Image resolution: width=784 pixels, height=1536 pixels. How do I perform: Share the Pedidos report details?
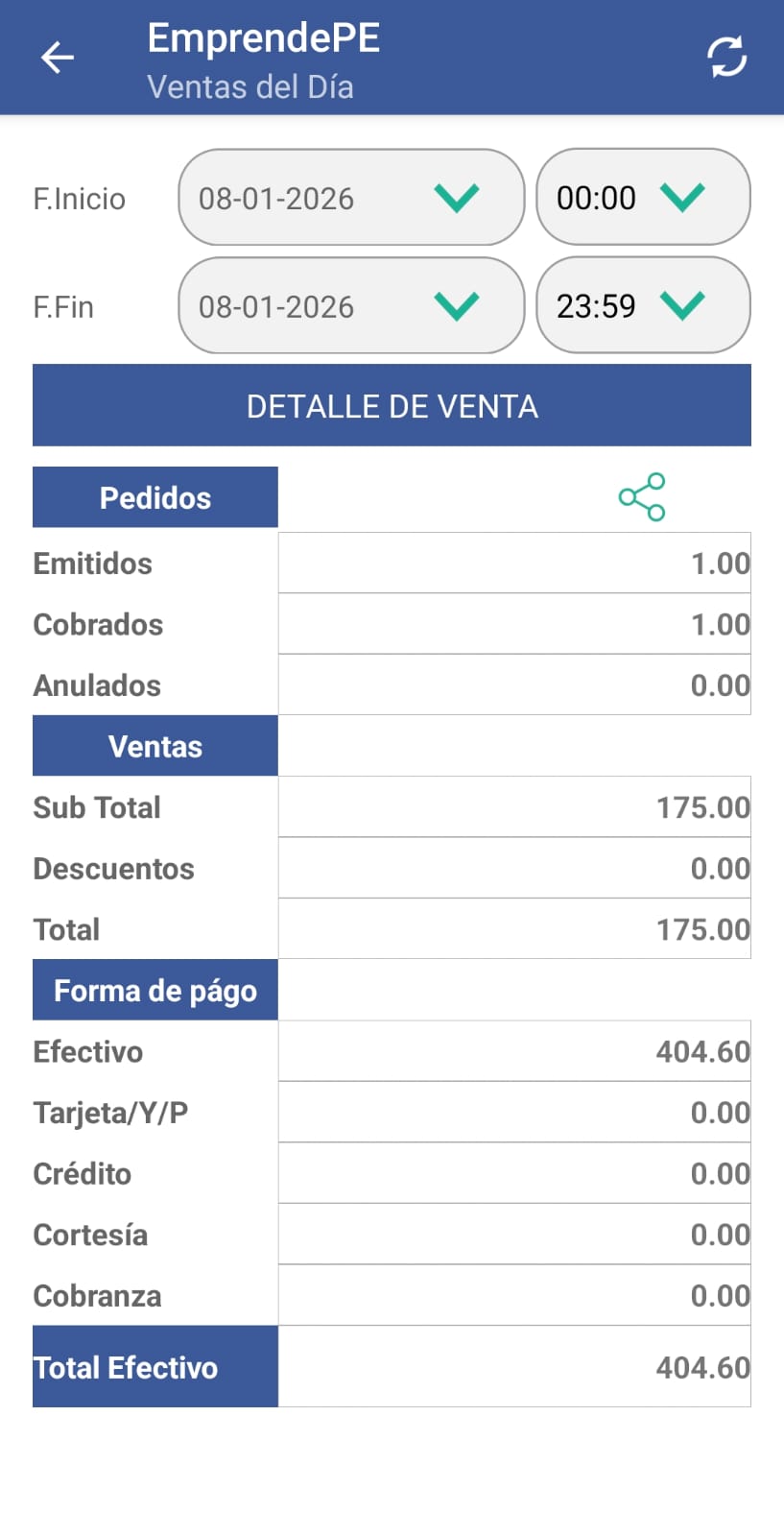[x=641, y=496]
